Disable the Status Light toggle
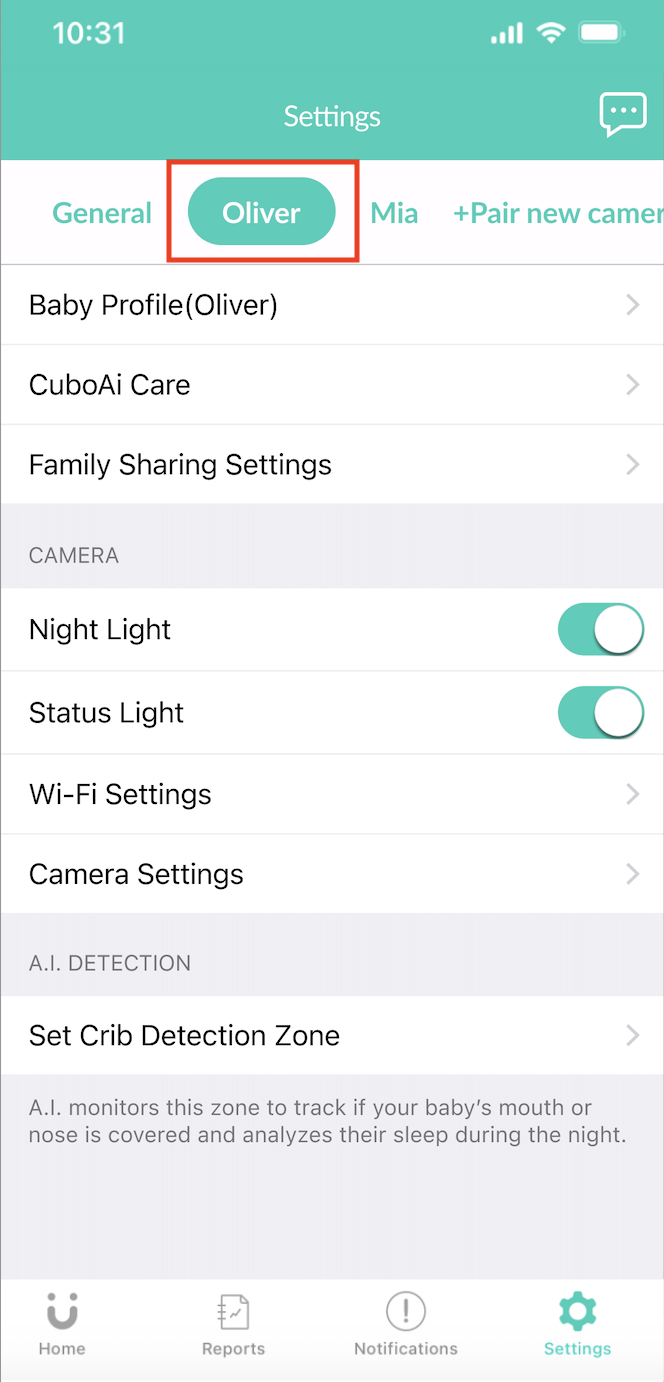The image size is (664, 1382). (x=600, y=712)
